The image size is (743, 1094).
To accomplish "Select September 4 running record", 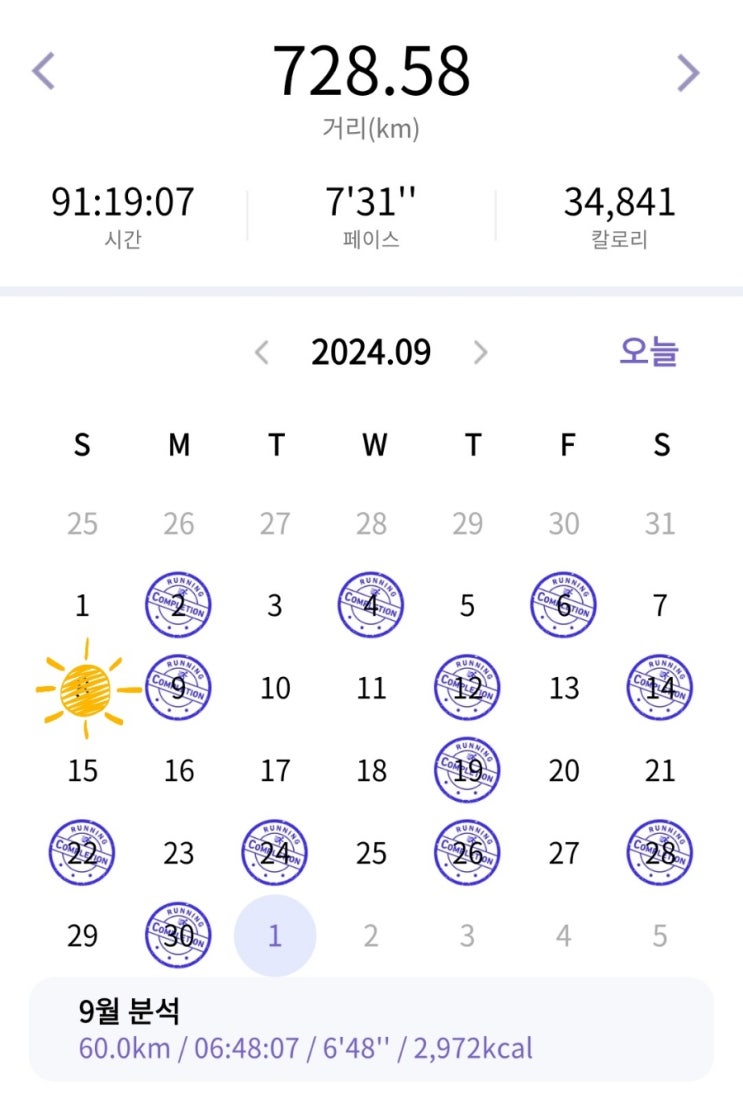I will (371, 606).
